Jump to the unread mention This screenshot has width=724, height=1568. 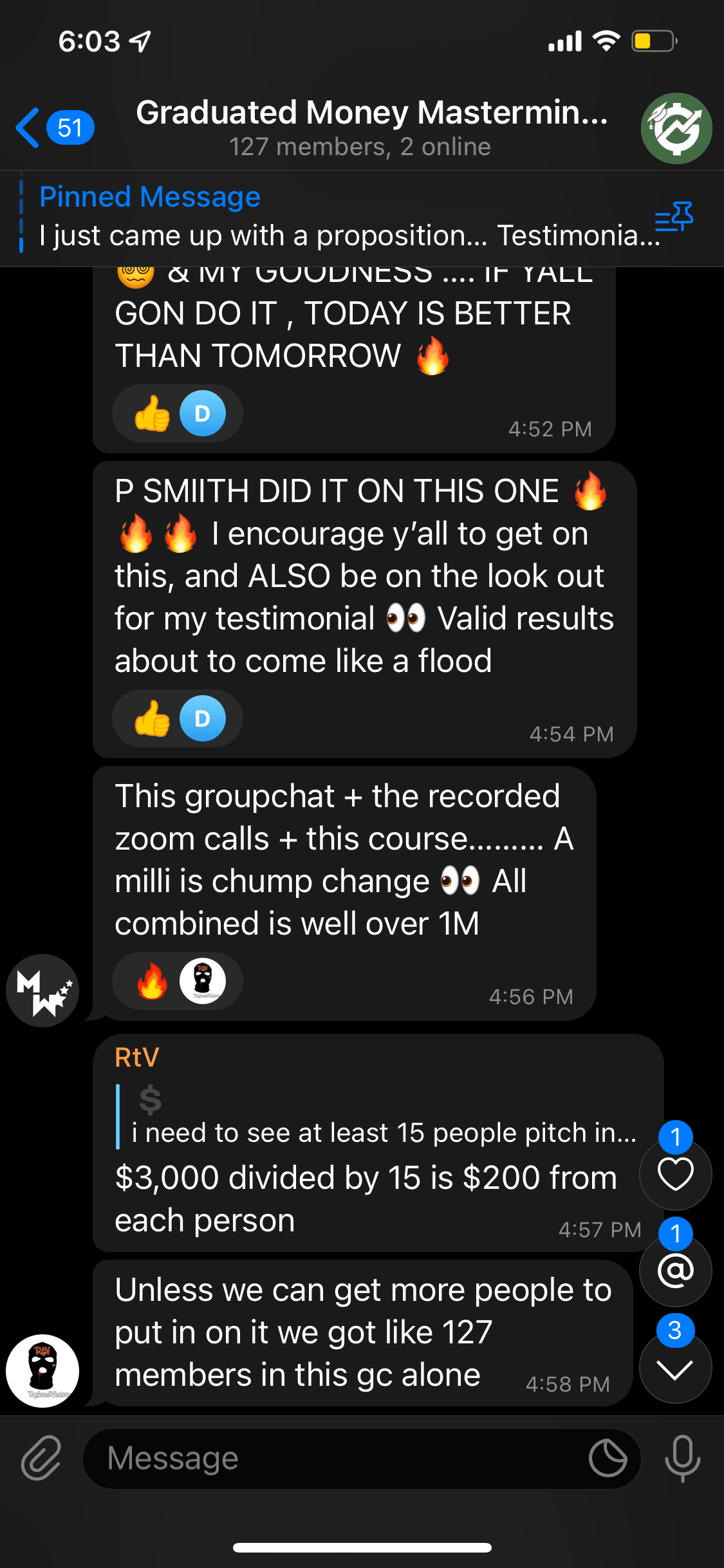coord(675,1270)
